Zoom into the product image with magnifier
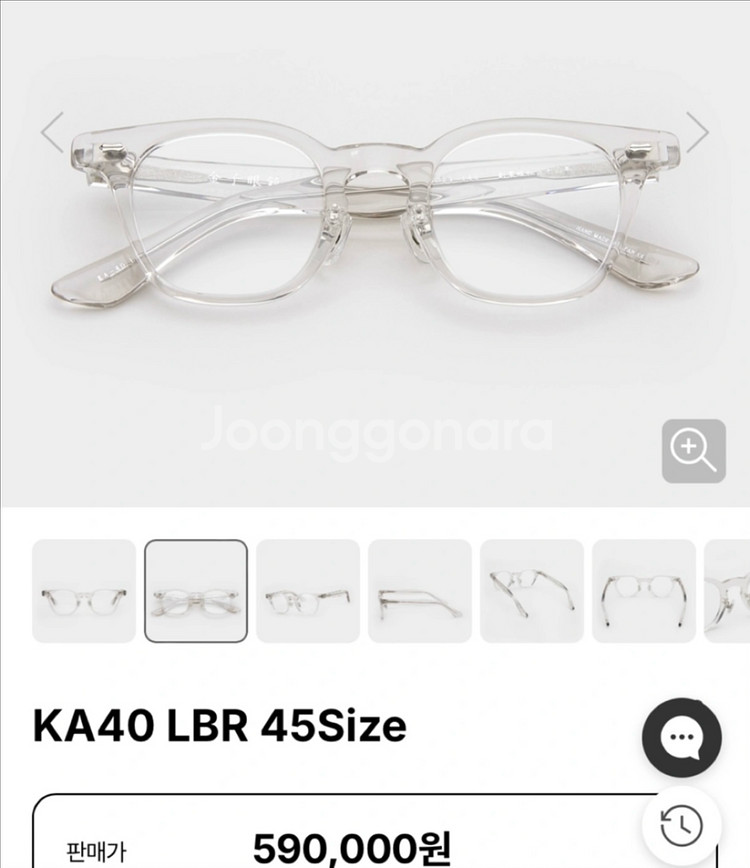Image resolution: width=750 pixels, height=868 pixels. pos(693,451)
